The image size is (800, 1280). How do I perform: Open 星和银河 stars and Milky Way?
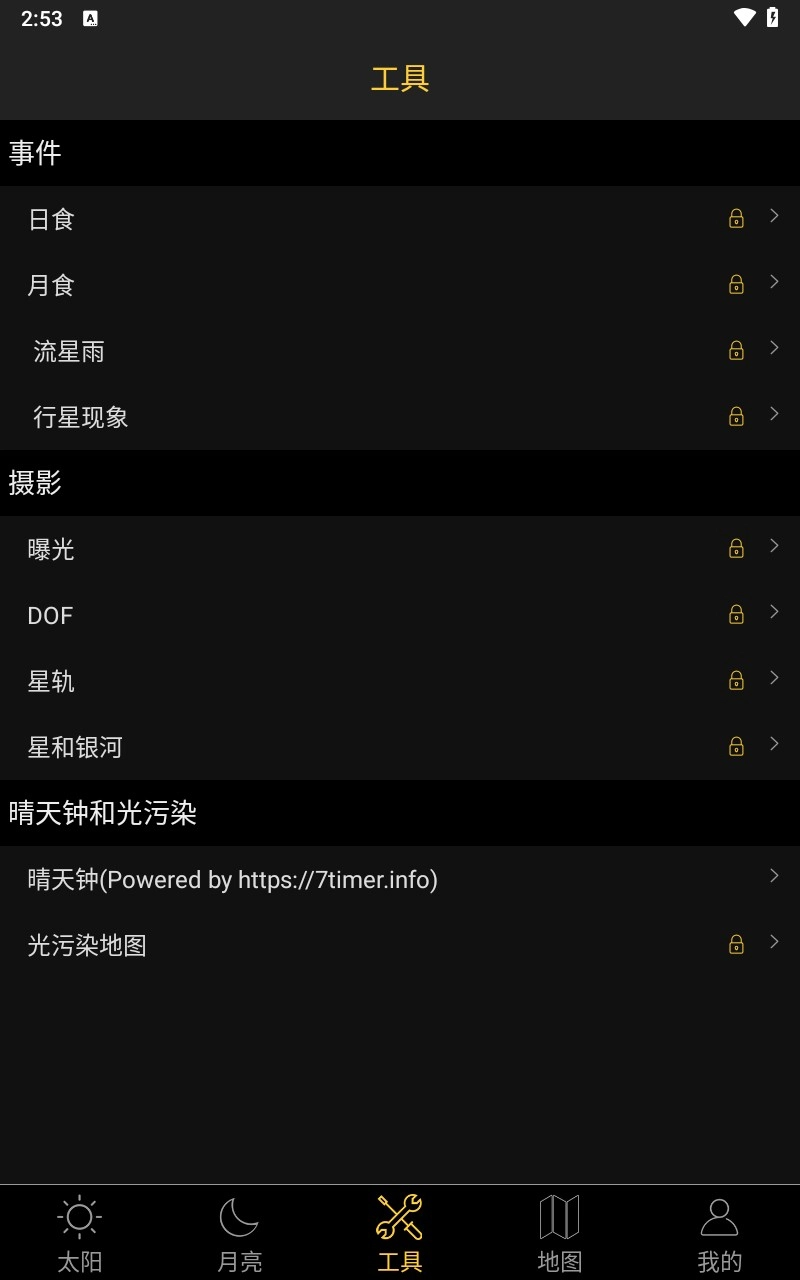pyautogui.click(x=400, y=747)
